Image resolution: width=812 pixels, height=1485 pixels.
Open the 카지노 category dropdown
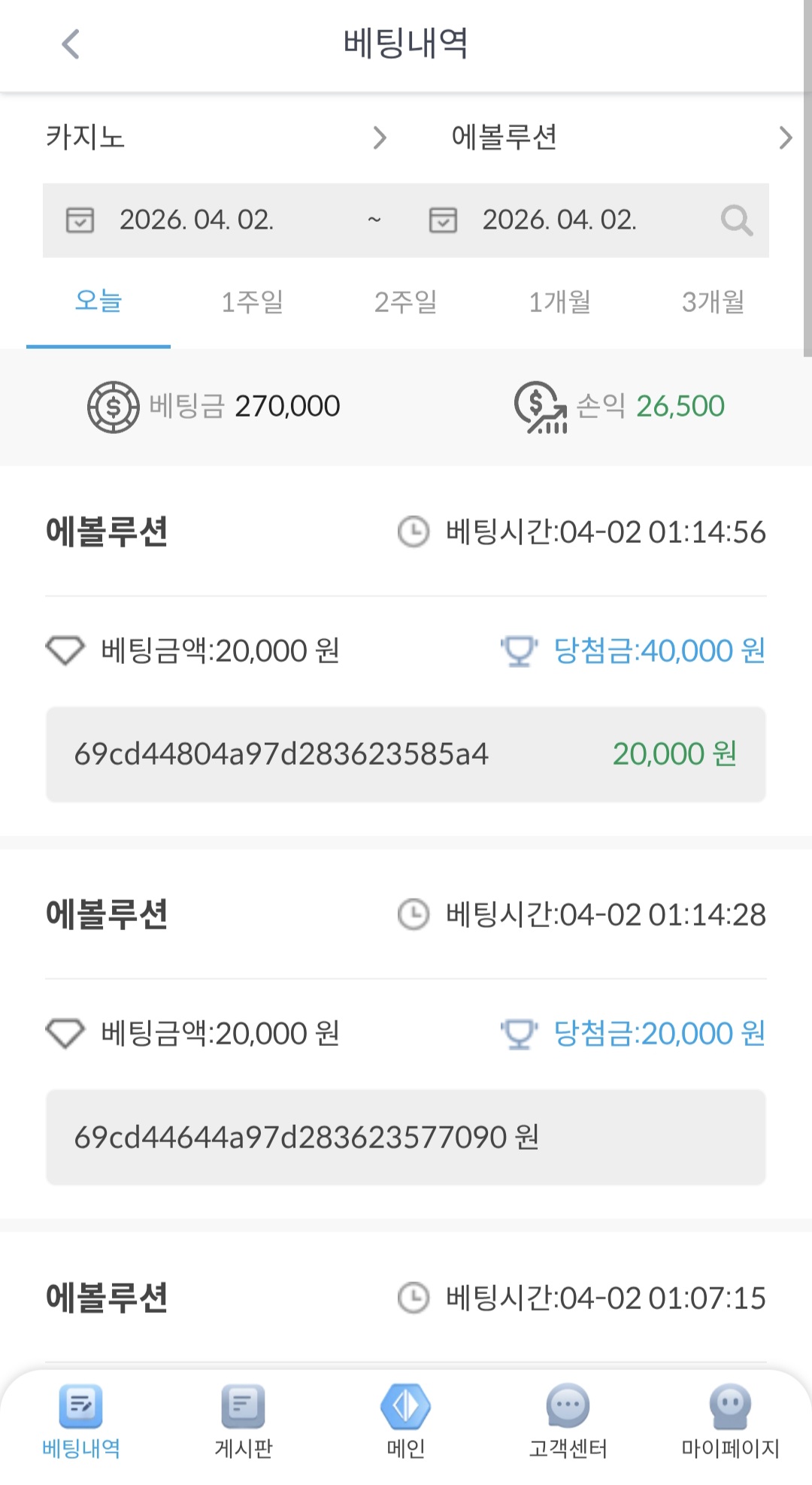point(217,138)
